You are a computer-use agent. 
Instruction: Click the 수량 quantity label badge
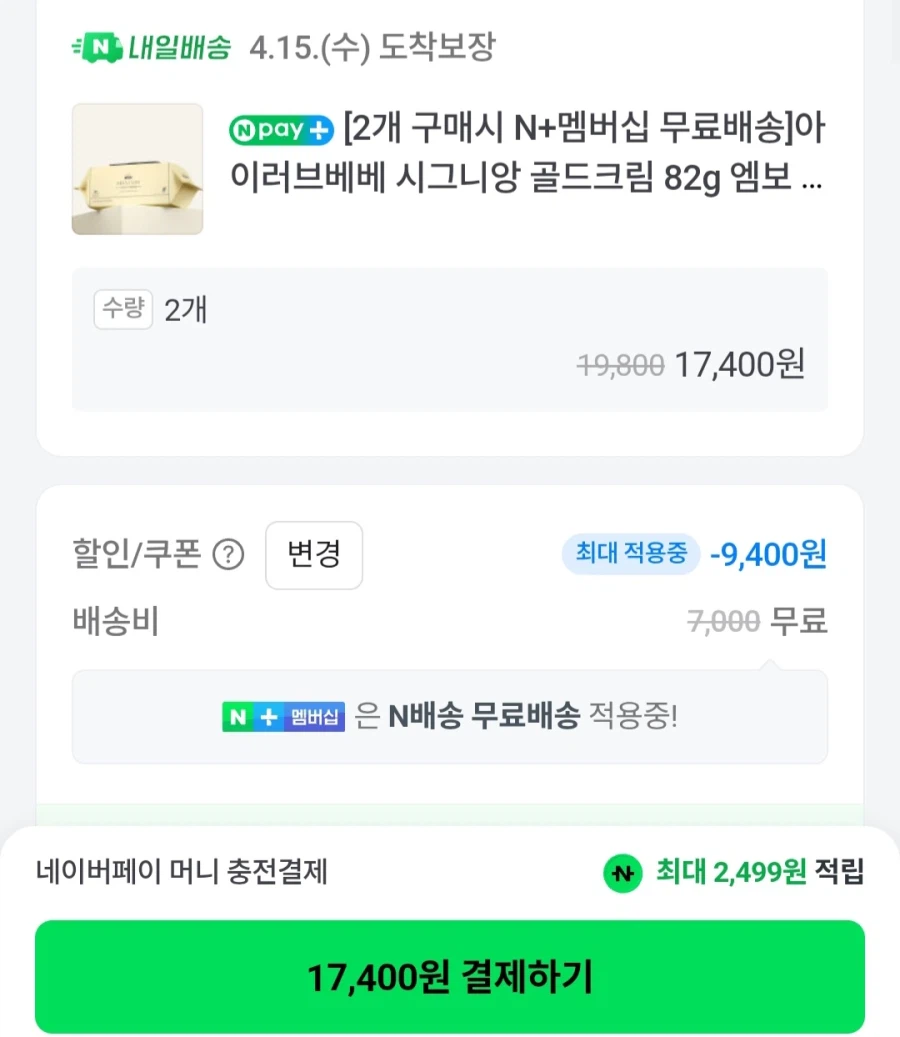[x=122, y=310]
